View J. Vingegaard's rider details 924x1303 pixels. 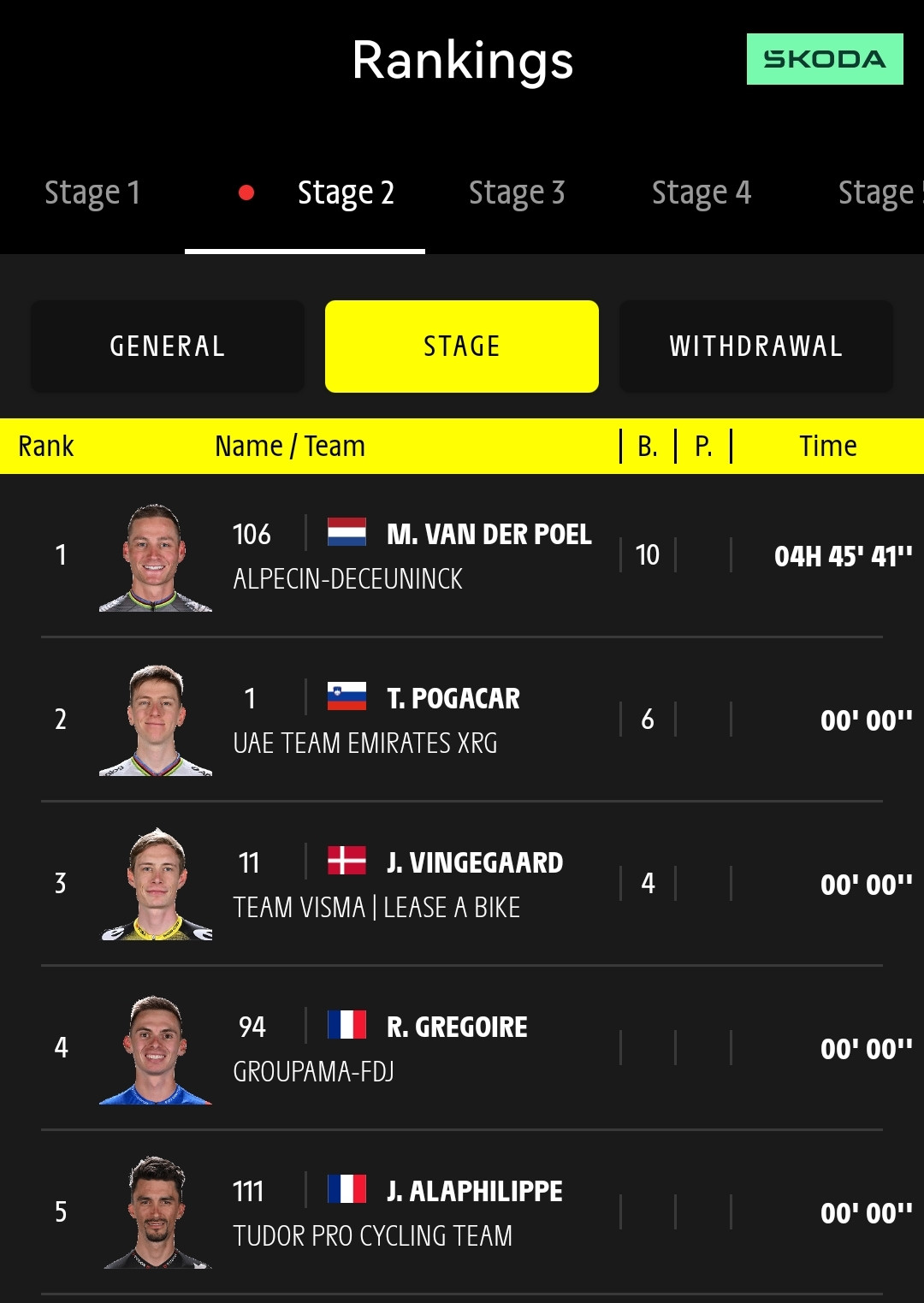tap(462, 884)
